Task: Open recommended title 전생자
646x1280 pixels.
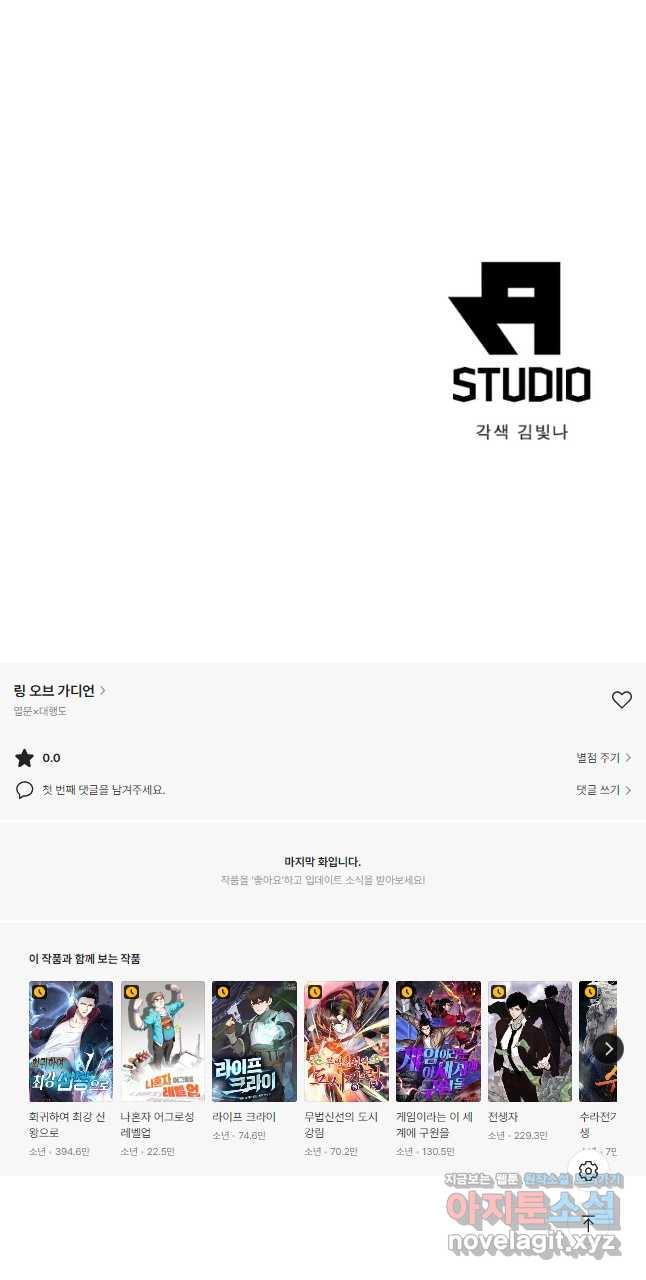Action: click(530, 1041)
